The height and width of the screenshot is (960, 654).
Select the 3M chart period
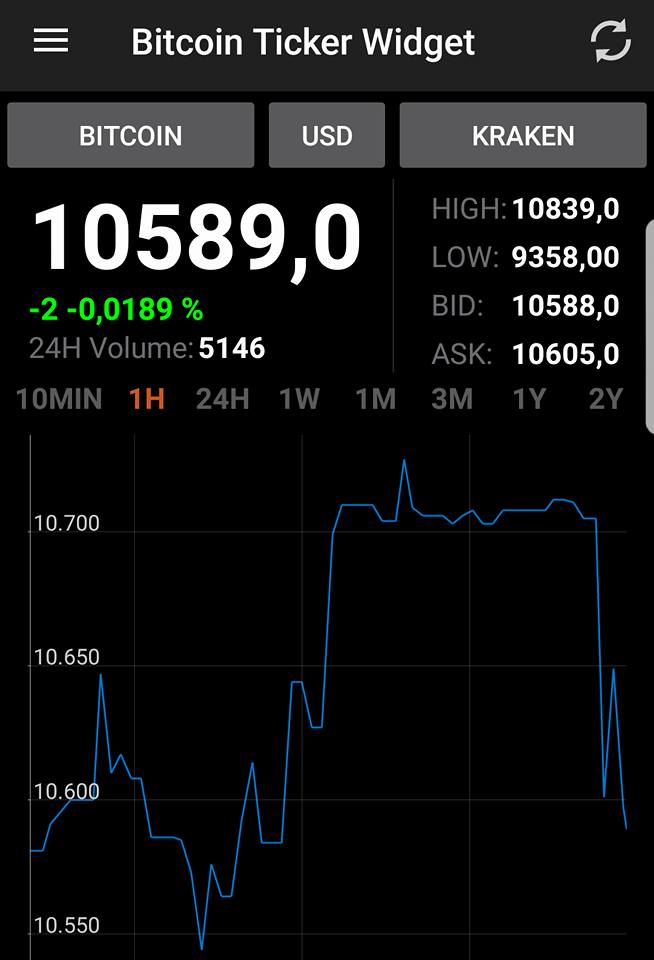point(452,399)
